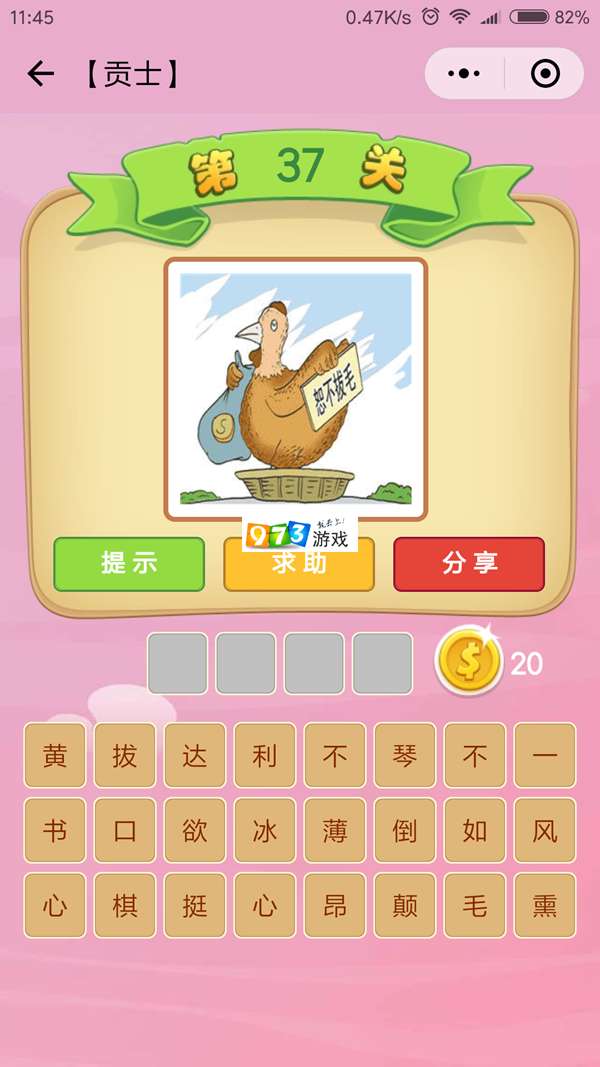The height and width of the screenshot is (1067, 600).
Task: Open the mini program three-dot menu
Action: pos(464,74)
